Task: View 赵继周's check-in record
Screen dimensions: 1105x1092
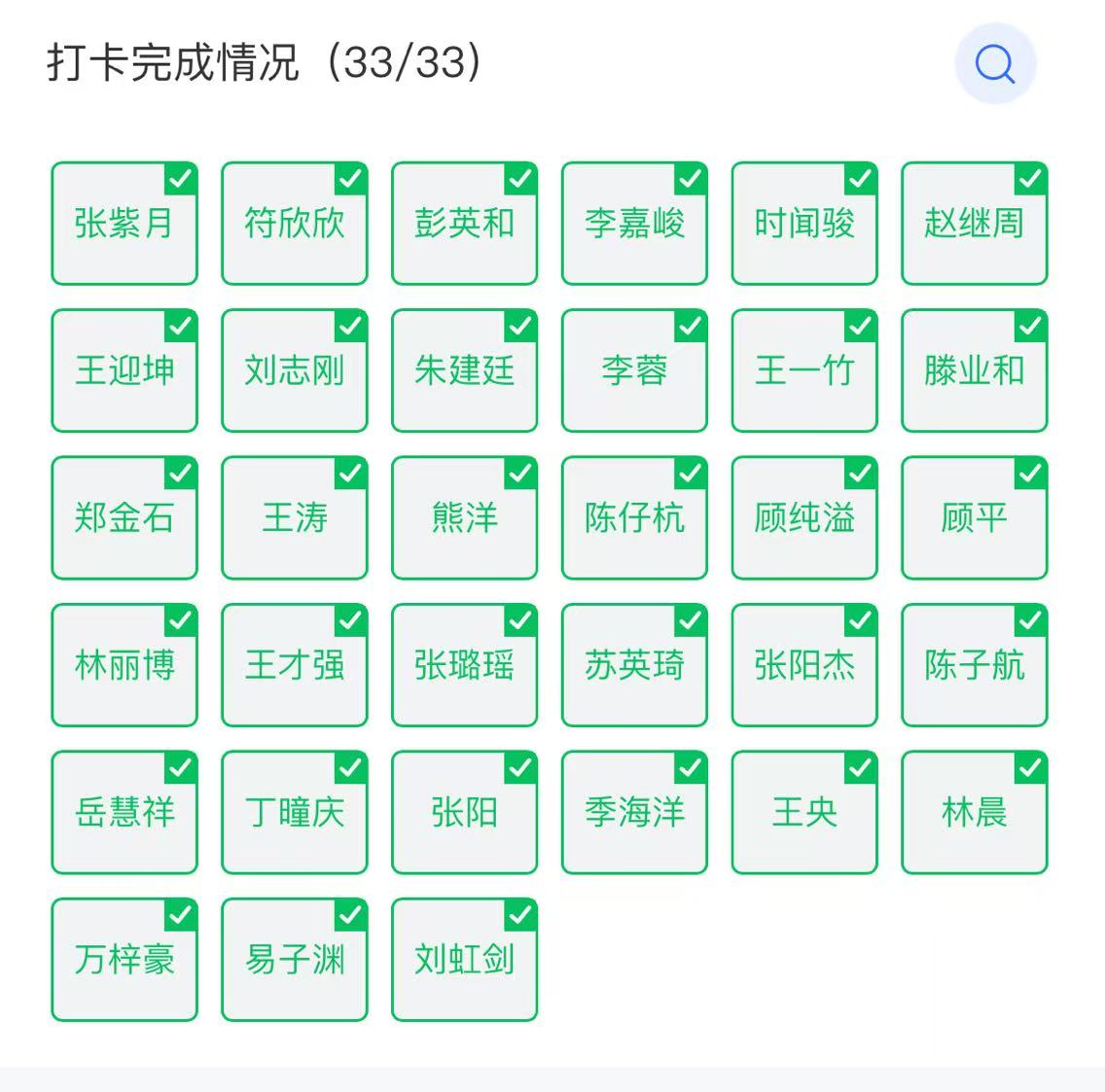Action: click(x=974, y=224)
